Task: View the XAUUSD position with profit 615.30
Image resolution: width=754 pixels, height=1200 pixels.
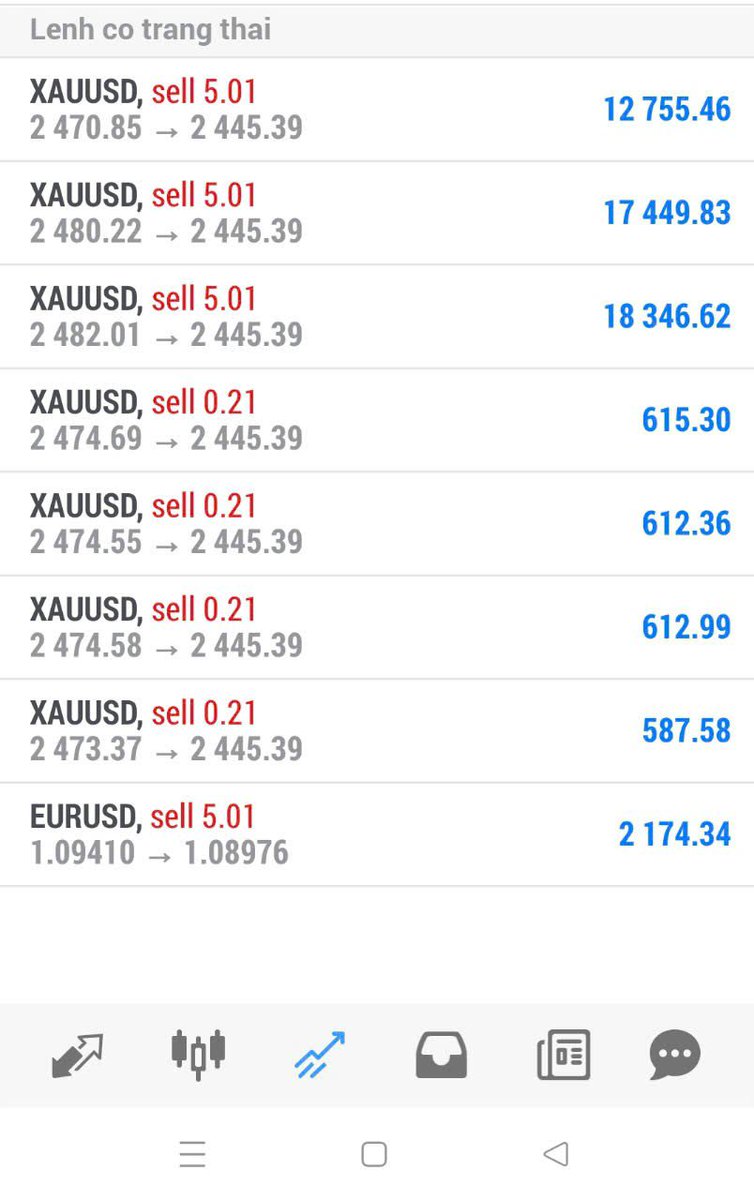Action: [x=377, y=420]
